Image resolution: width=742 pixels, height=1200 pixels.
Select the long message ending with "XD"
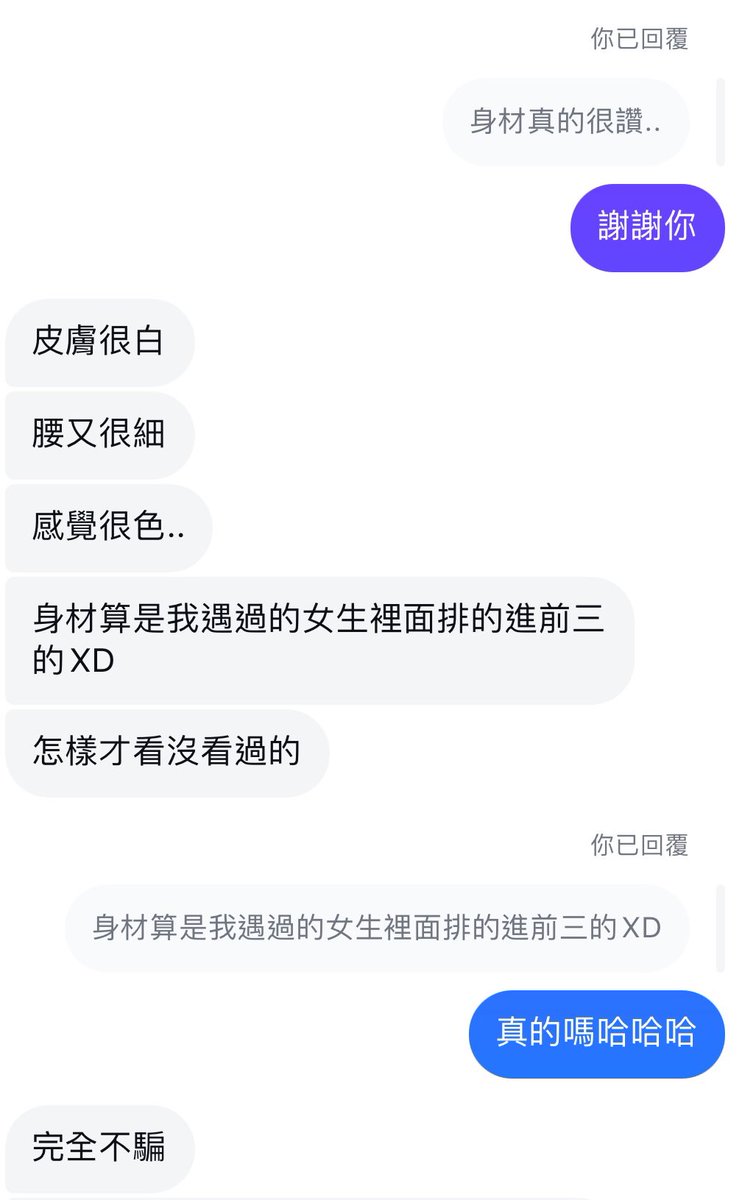pyautogui.click(x=320, y=636)
